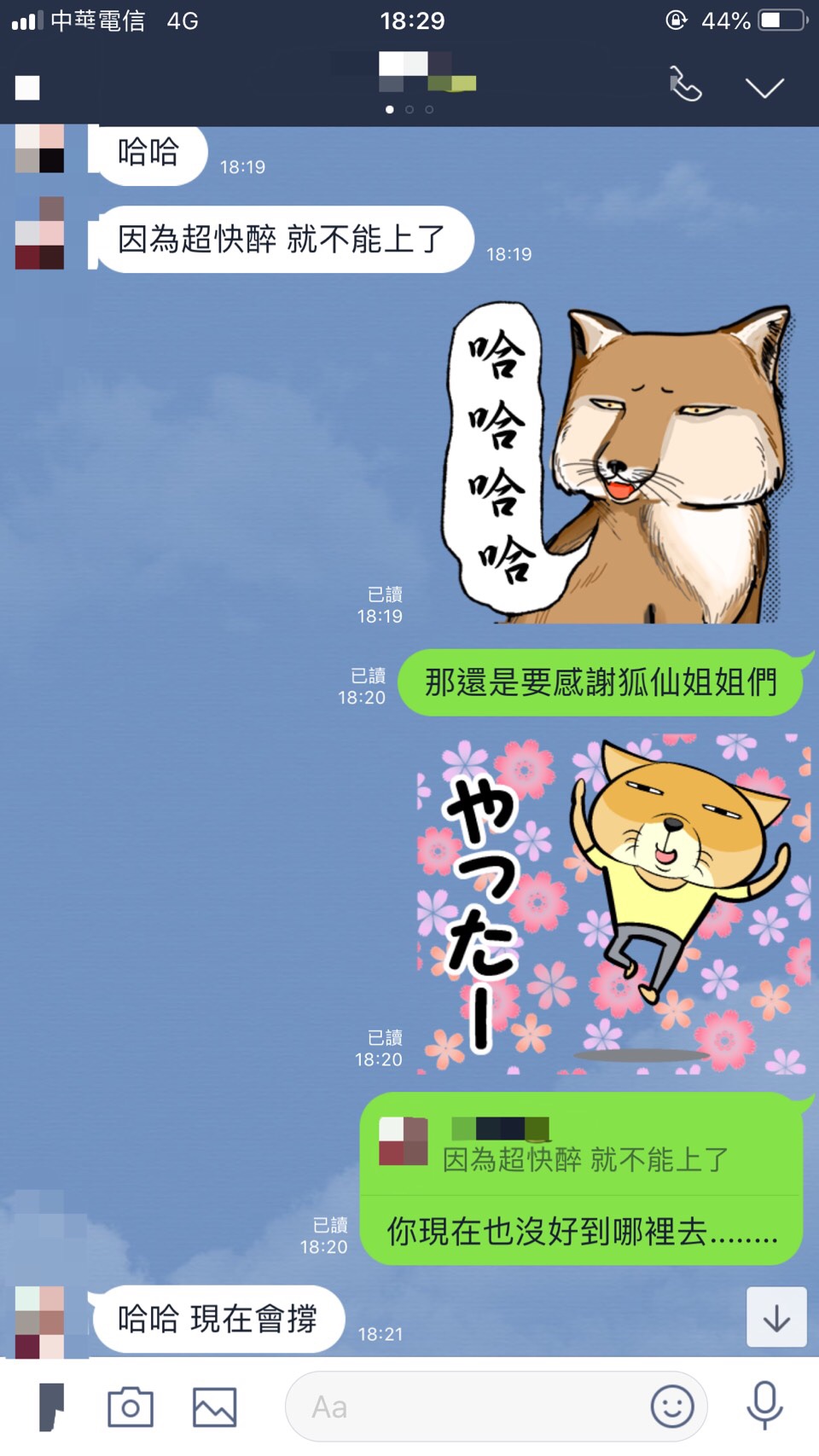Open the やったー cherry blossom sticker
The image size is (819, 1456).
[x=613, y=902]
